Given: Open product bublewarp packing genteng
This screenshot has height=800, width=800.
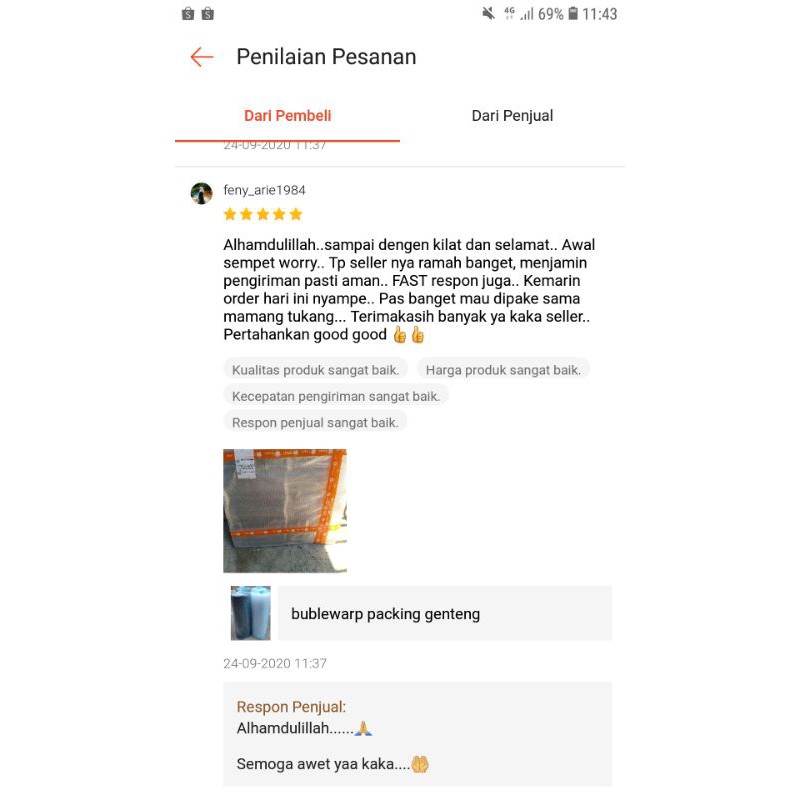Looking at the screenshot, I should [x=420, y=613].
